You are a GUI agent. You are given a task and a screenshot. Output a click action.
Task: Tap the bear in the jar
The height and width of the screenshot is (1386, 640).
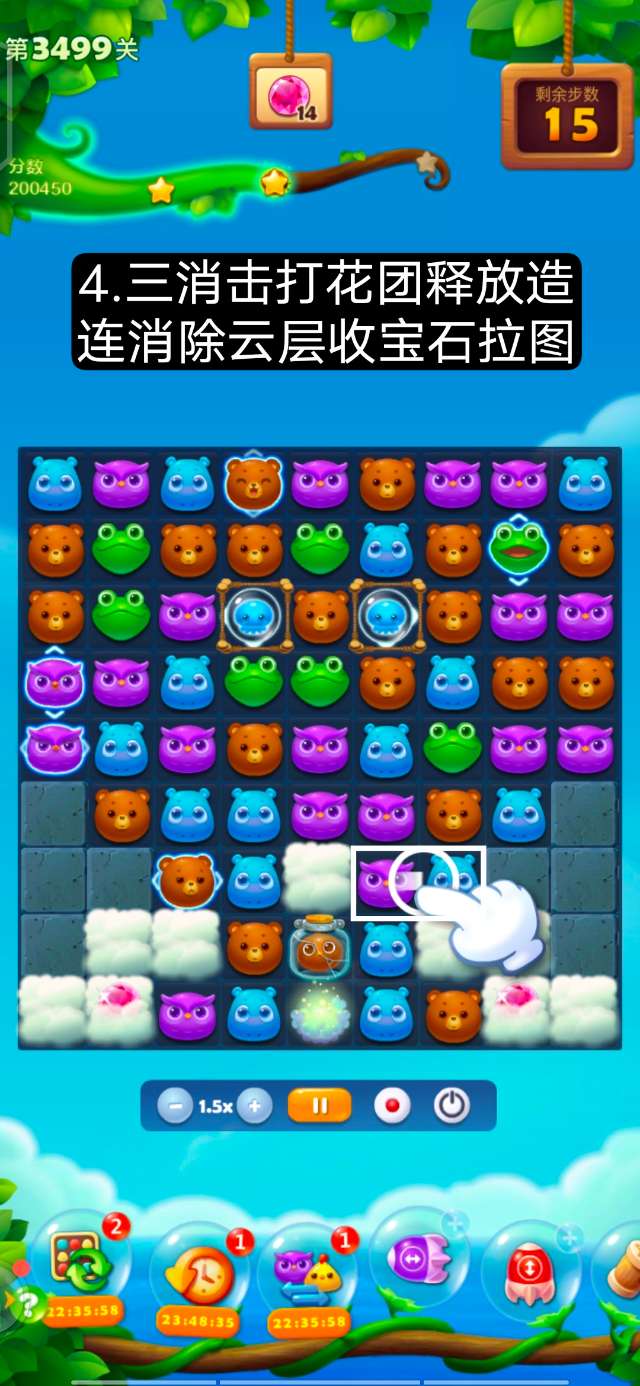320,947
